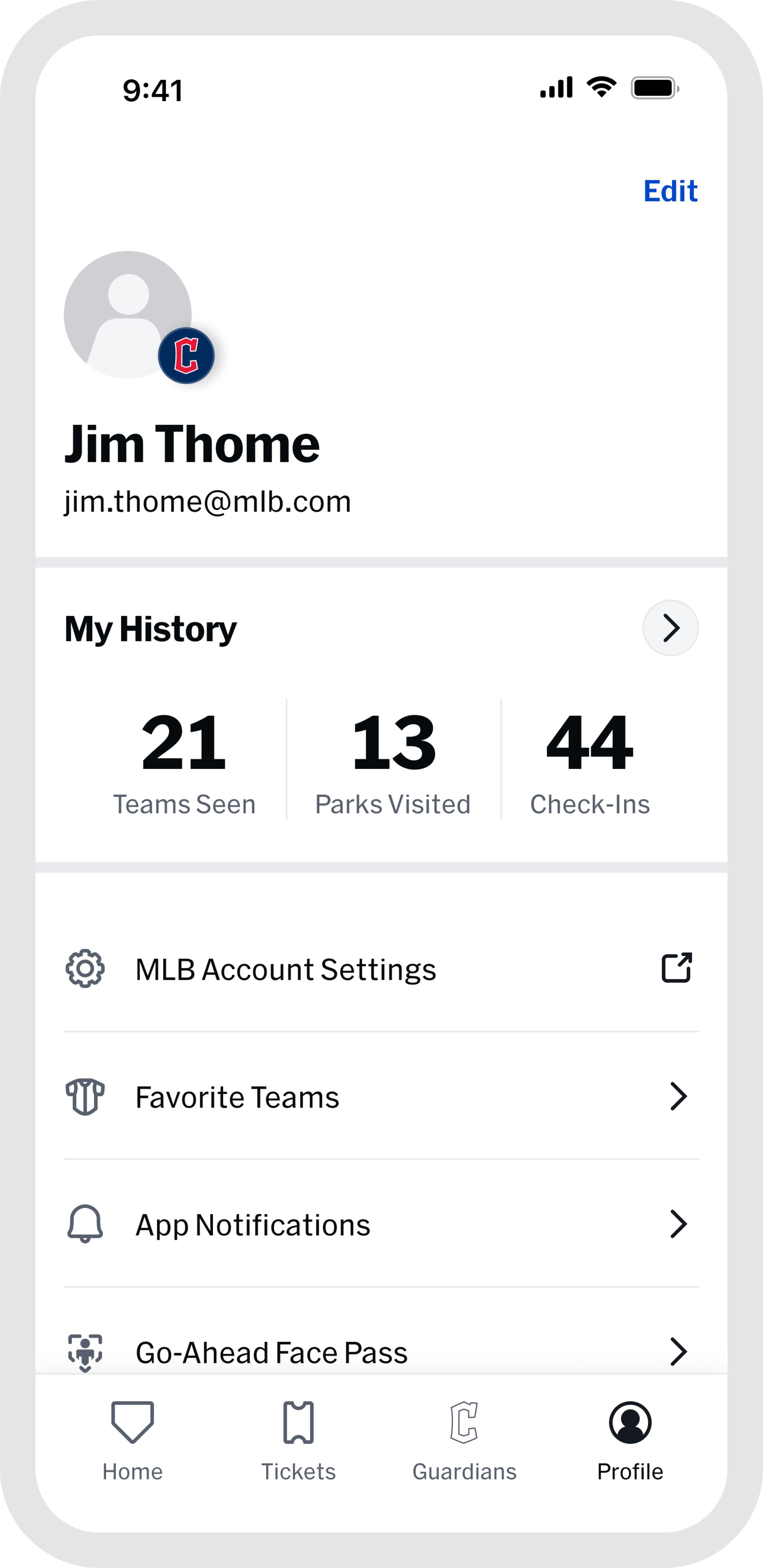Switch to the Home tab
The image size is (763, 1568).
pyautogui.click(x=132, y=1440)
